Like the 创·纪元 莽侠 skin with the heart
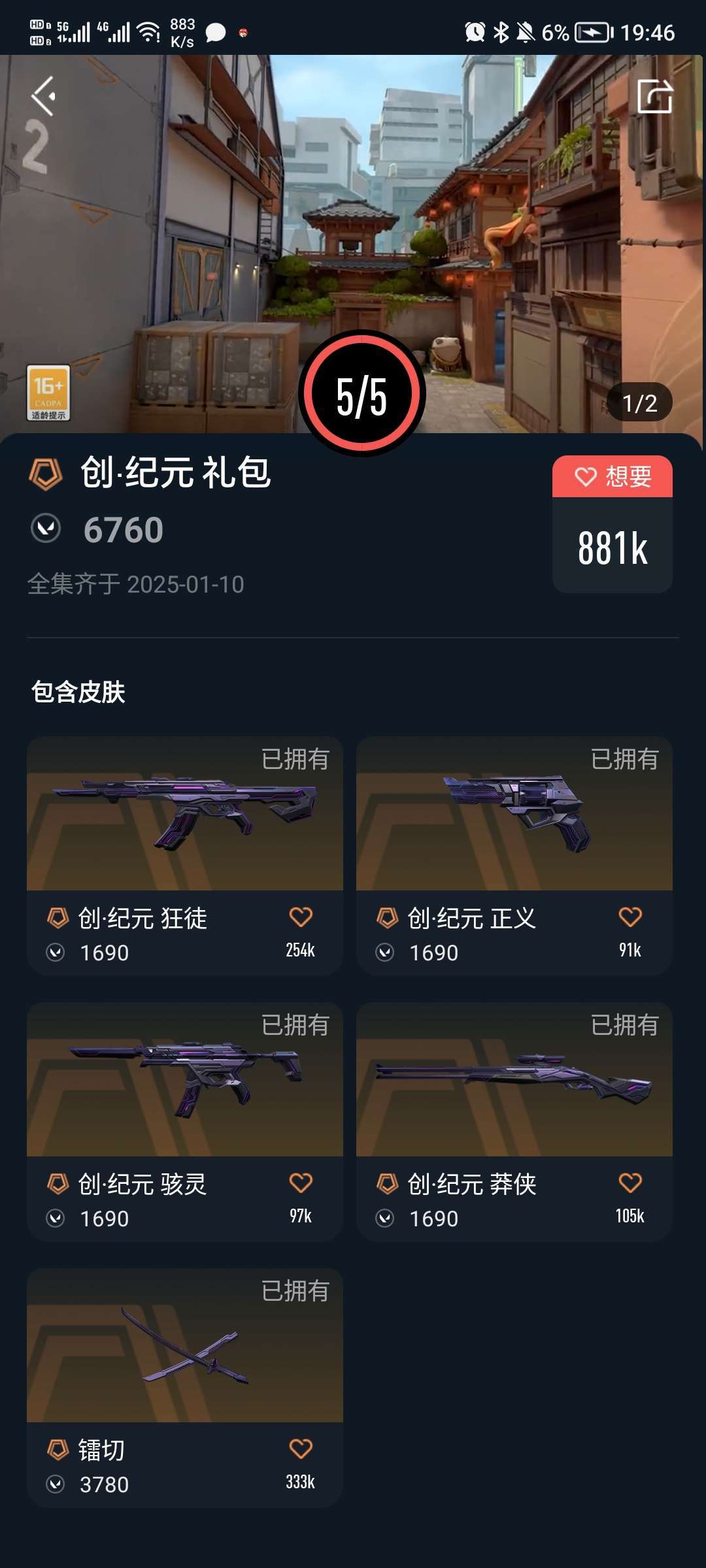 [x=630, y=1183]
